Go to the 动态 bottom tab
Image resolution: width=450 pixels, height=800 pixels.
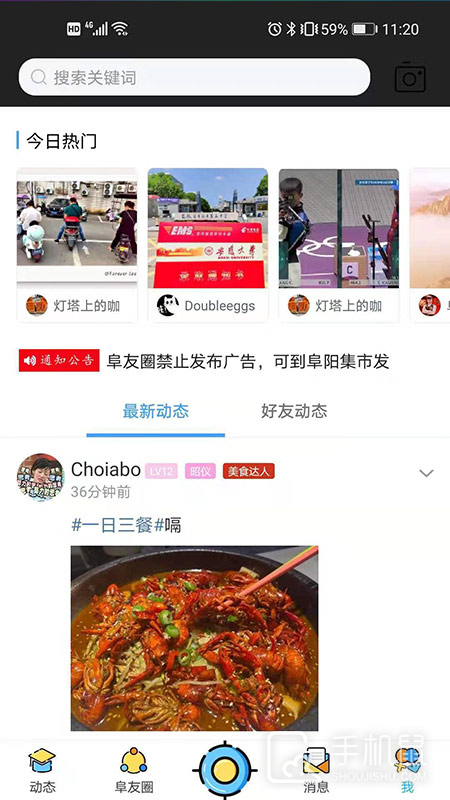(42, 770)
